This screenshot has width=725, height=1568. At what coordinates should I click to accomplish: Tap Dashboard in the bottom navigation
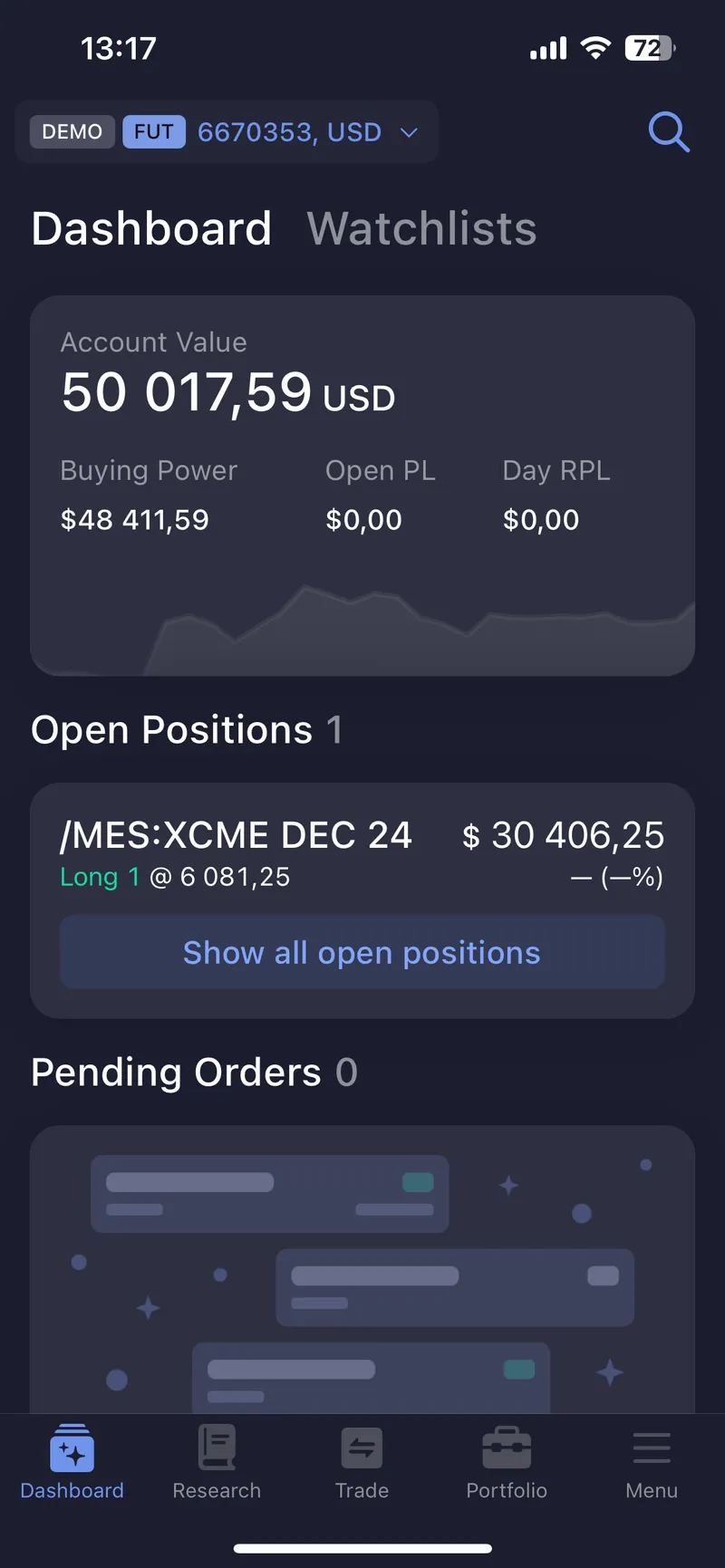click(x=72, y=1460)
